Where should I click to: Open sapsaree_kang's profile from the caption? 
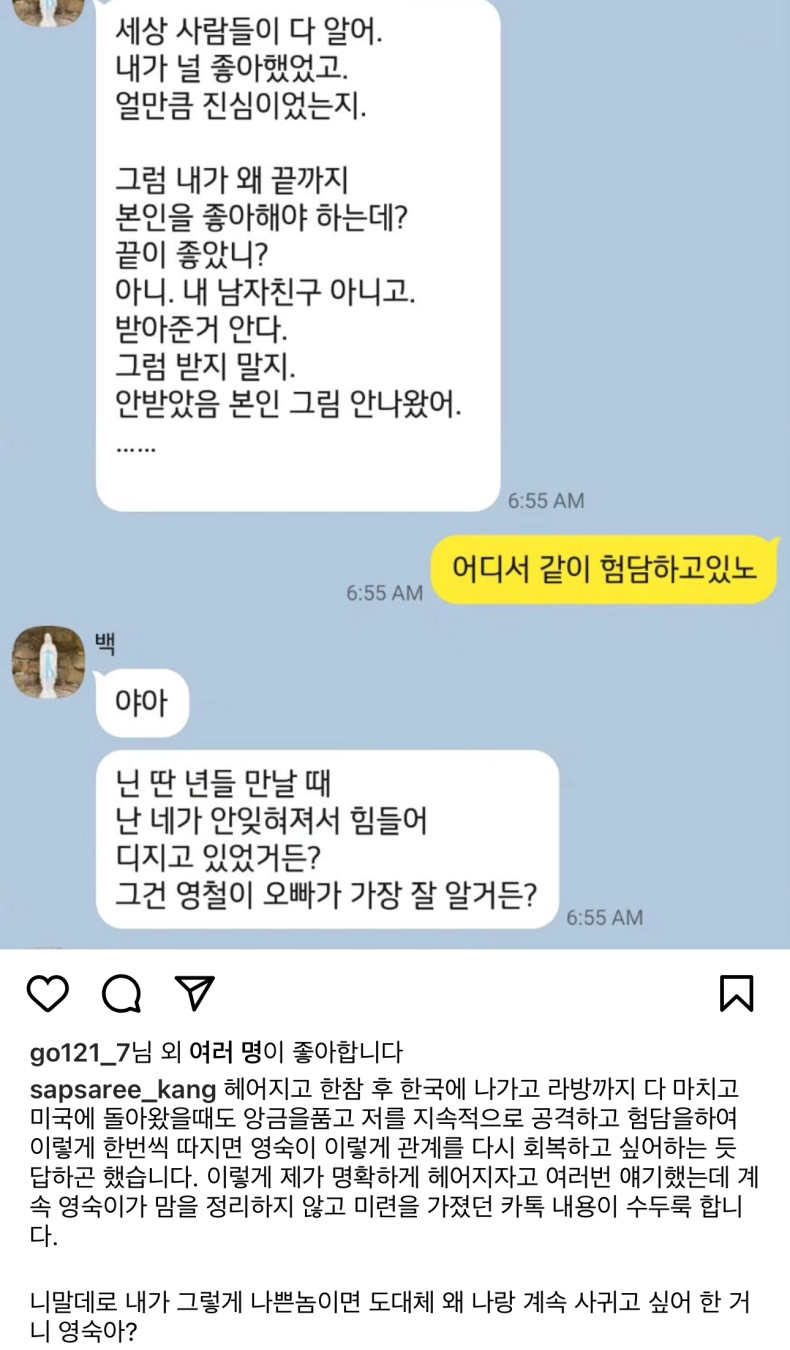coord(124,1088)
